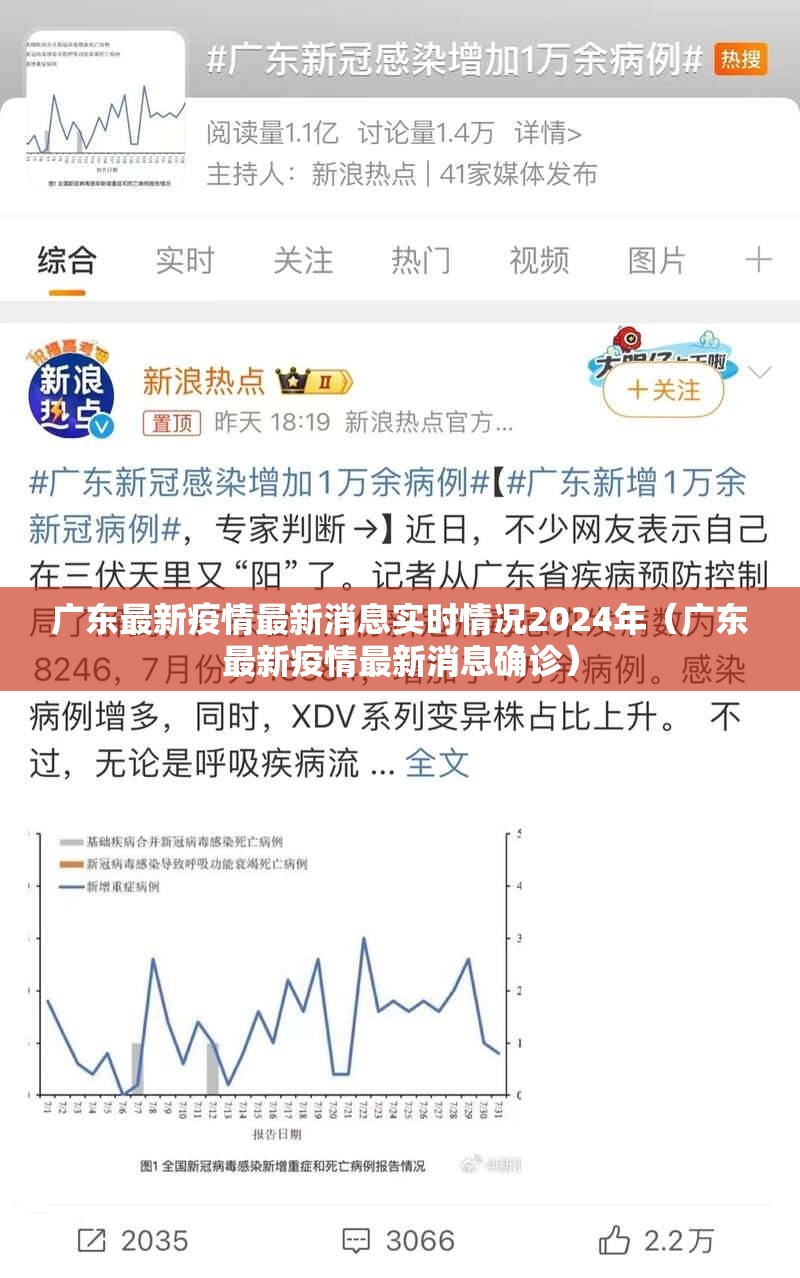This screenshot has height=1278, width=800.
Task: Open the post options chevron
Action: (760, 373)
